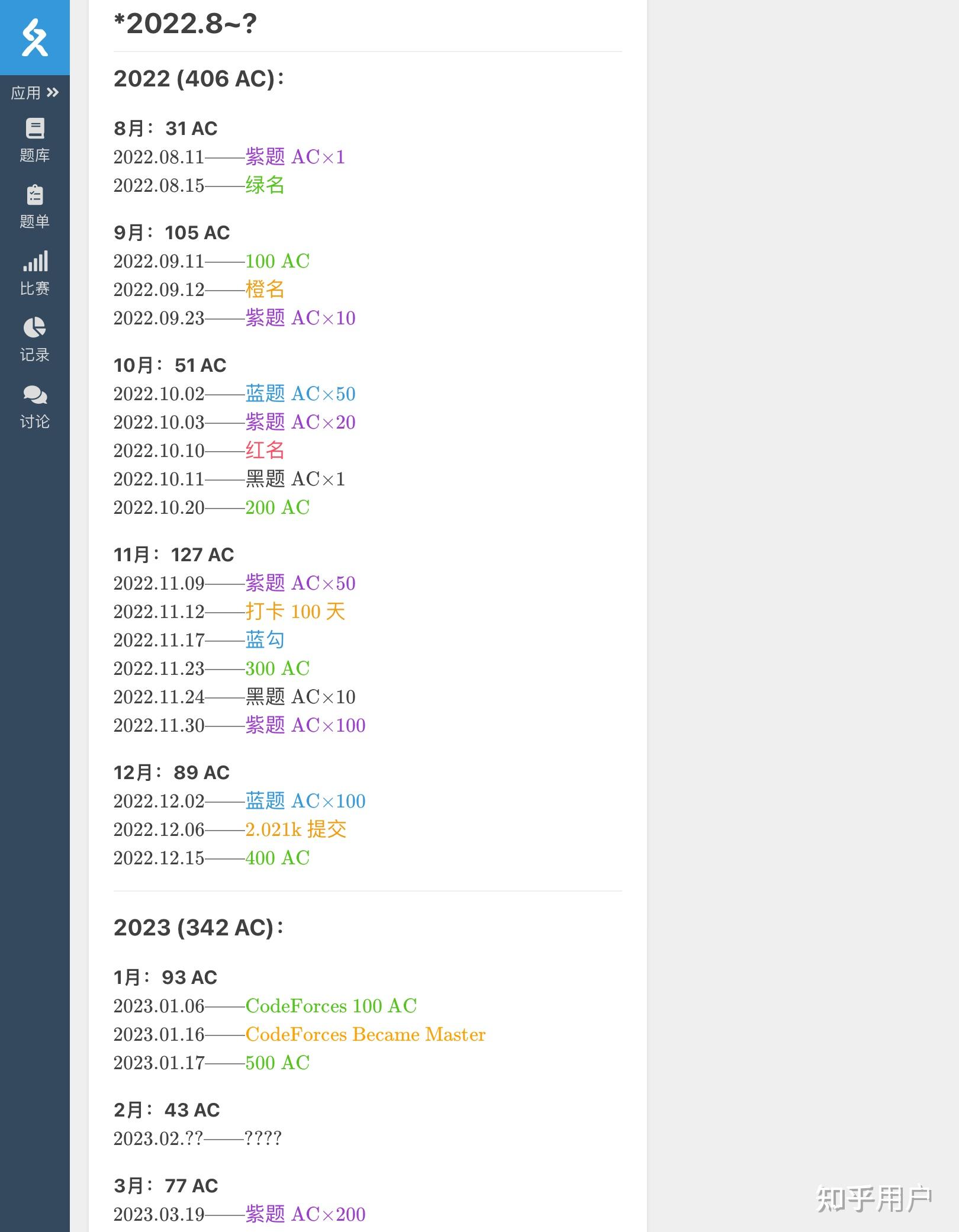Expand the 应用 apps menu
Image resolution: width=959 pixels, height=1232 pixels.
click(x=34, y=92)
